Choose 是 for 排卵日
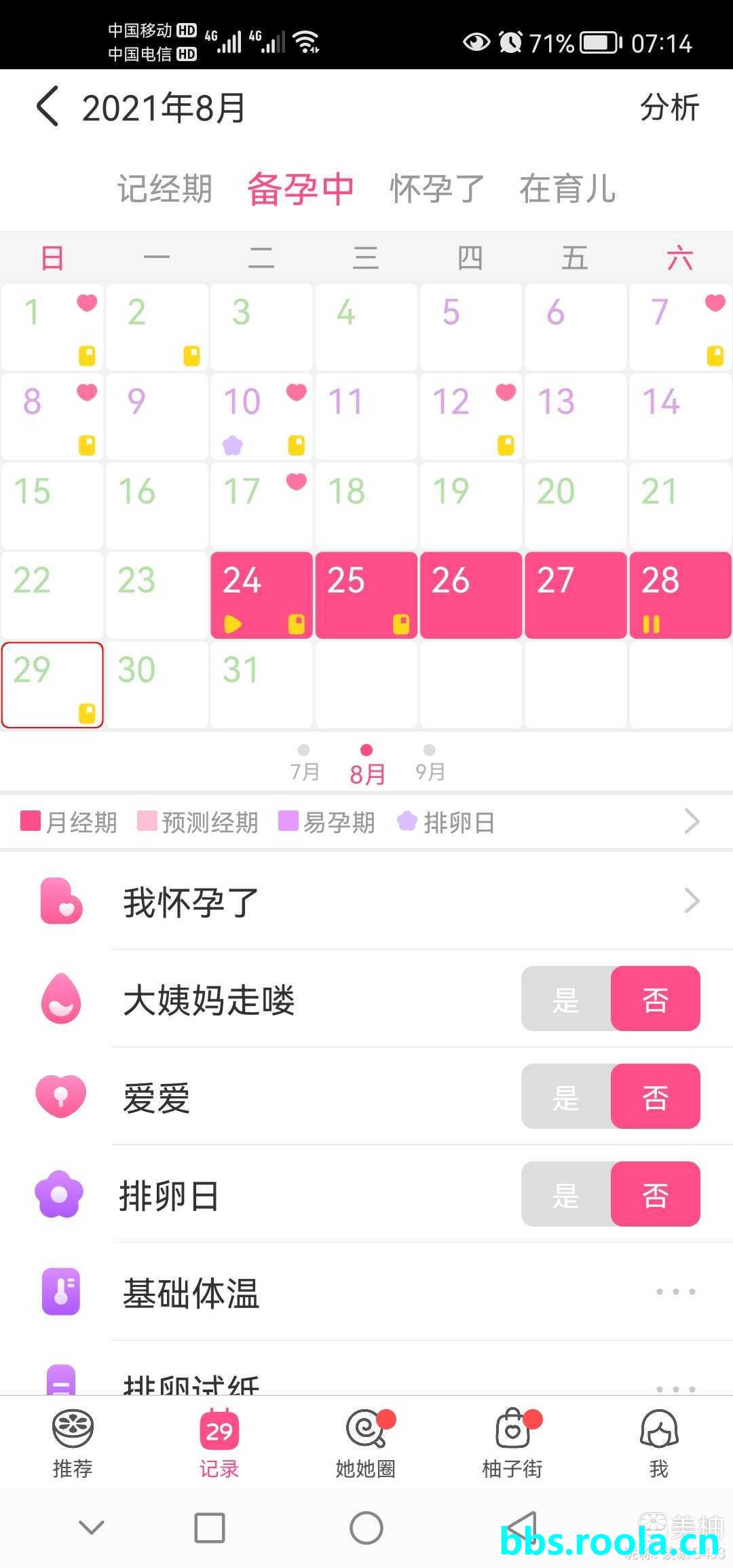This screenshot has height=1568, width=733. (x=565, y=1195)
